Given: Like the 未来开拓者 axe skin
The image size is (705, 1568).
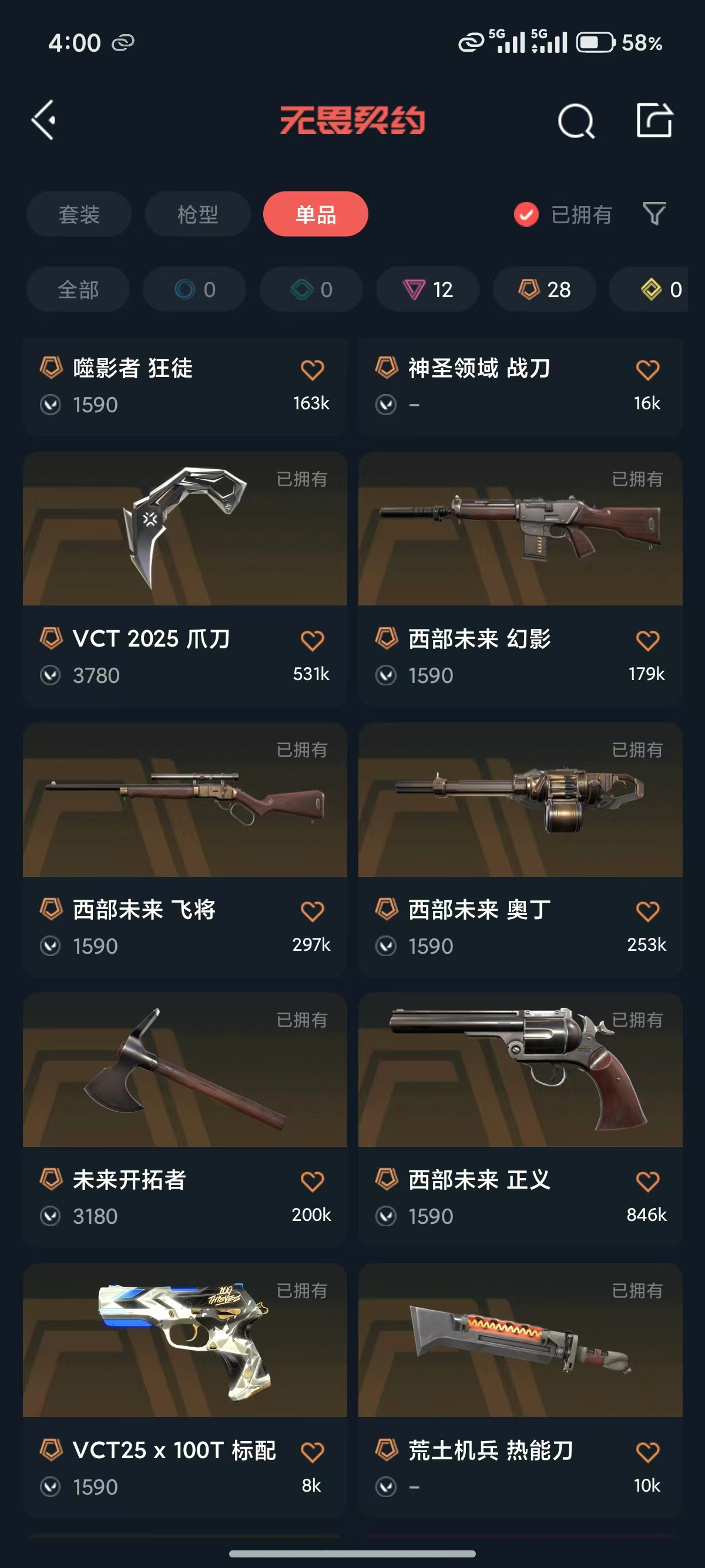Looking at the screenshot, I should click(312, 1182).
